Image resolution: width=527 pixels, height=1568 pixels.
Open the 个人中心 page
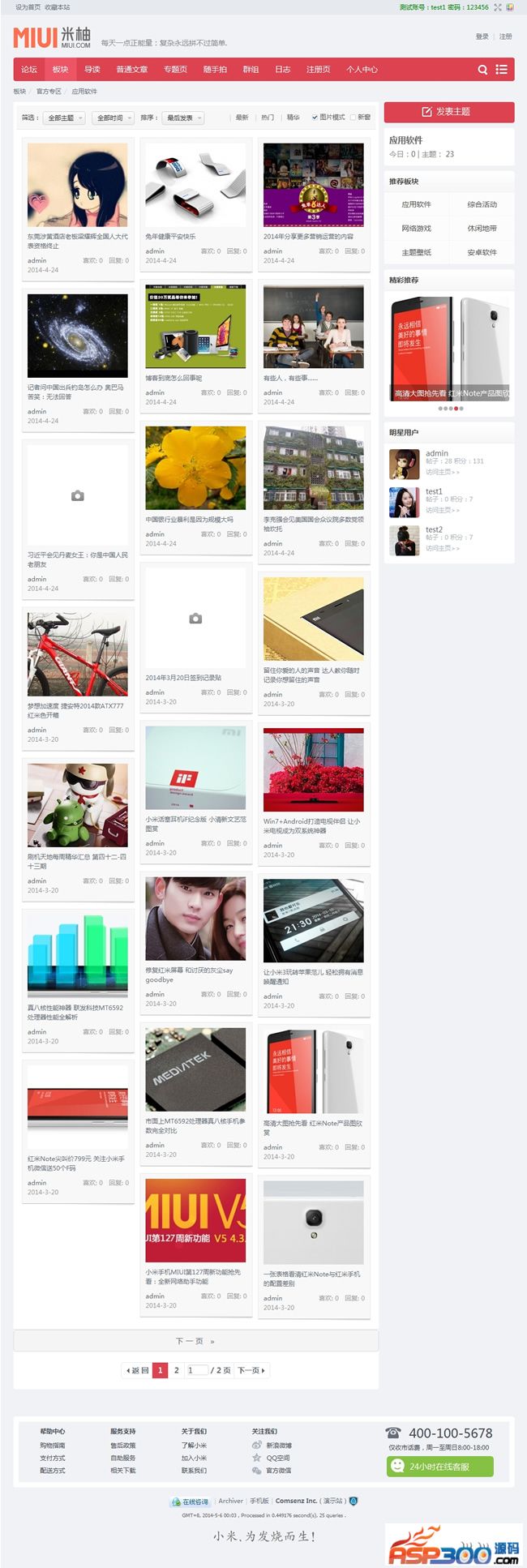point(362,70)
